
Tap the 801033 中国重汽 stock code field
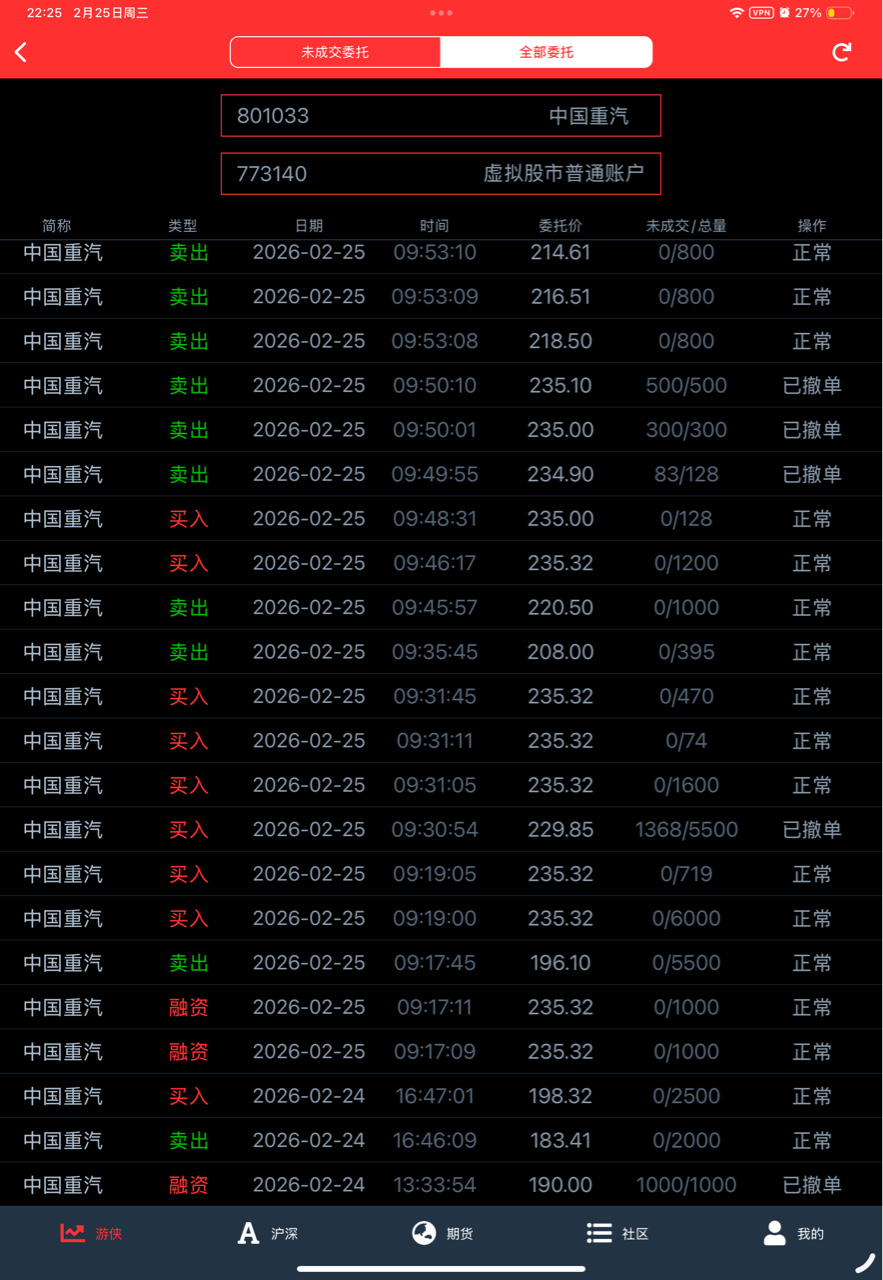(x=441, y=116)
